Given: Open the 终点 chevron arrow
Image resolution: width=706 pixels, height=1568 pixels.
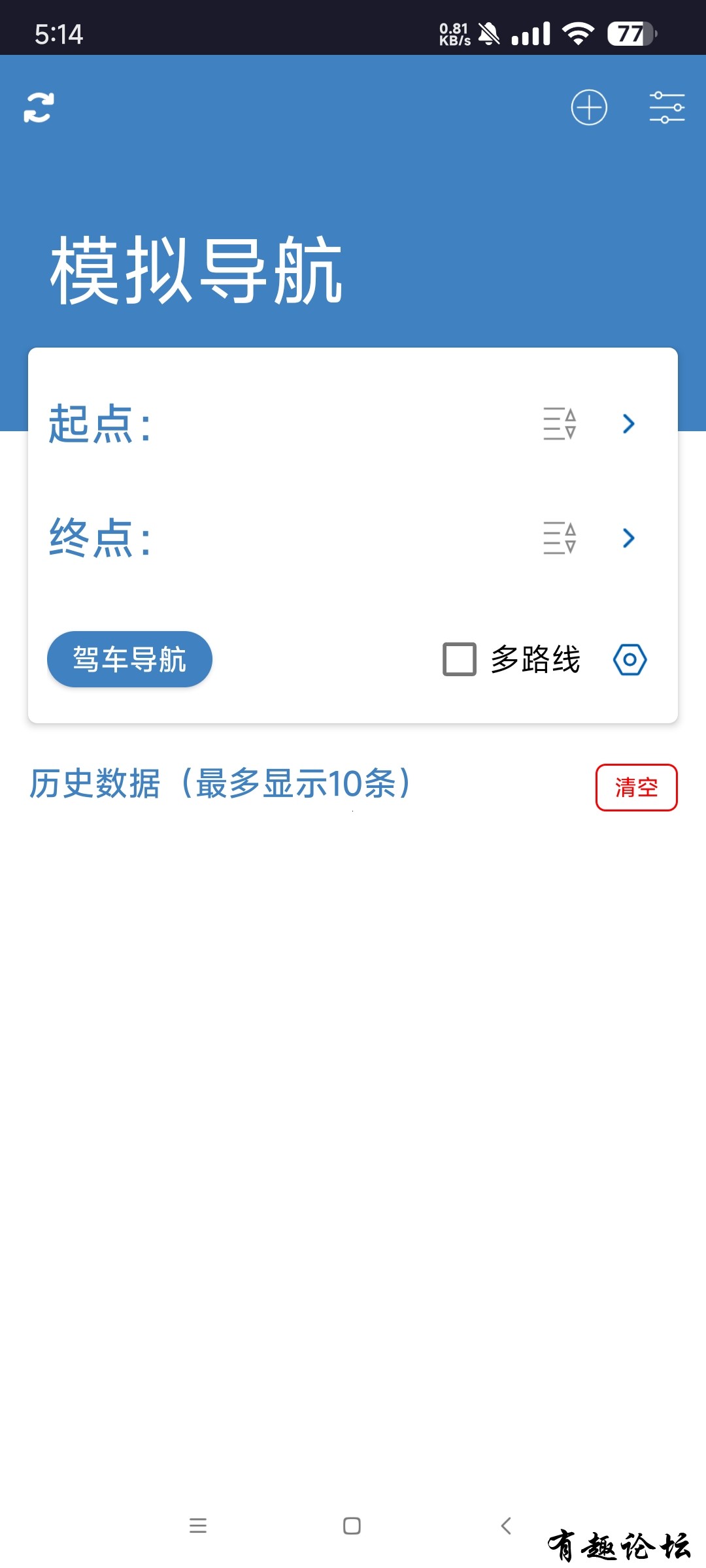Looking at the screenshot, I should tap(628, 538).
